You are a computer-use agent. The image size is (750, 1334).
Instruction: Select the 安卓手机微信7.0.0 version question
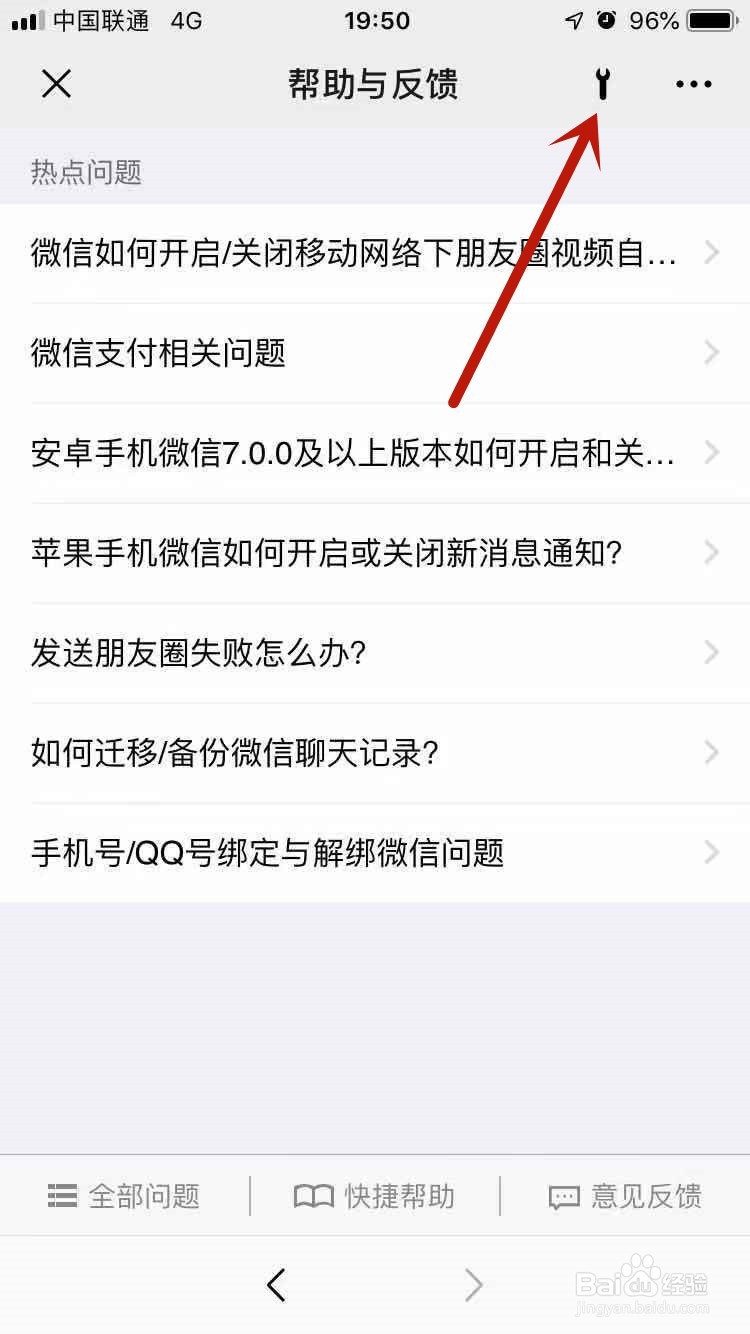pyautogui.click(x=375, y=453)
